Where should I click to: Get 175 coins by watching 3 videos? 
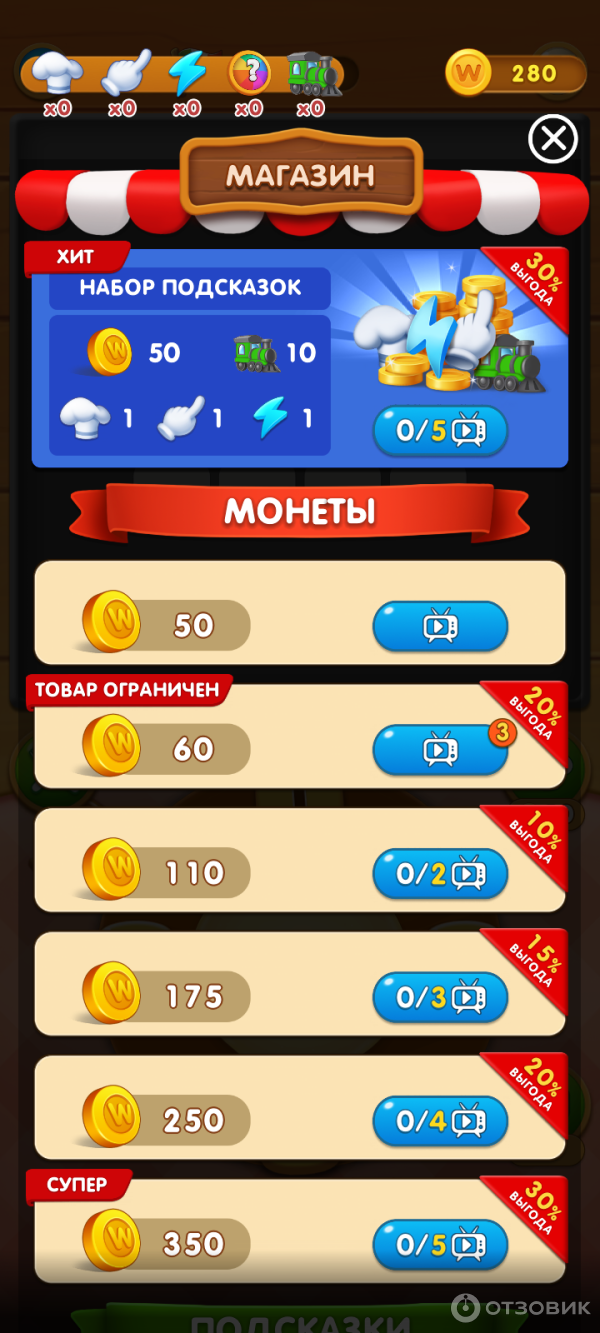(440, 997)
